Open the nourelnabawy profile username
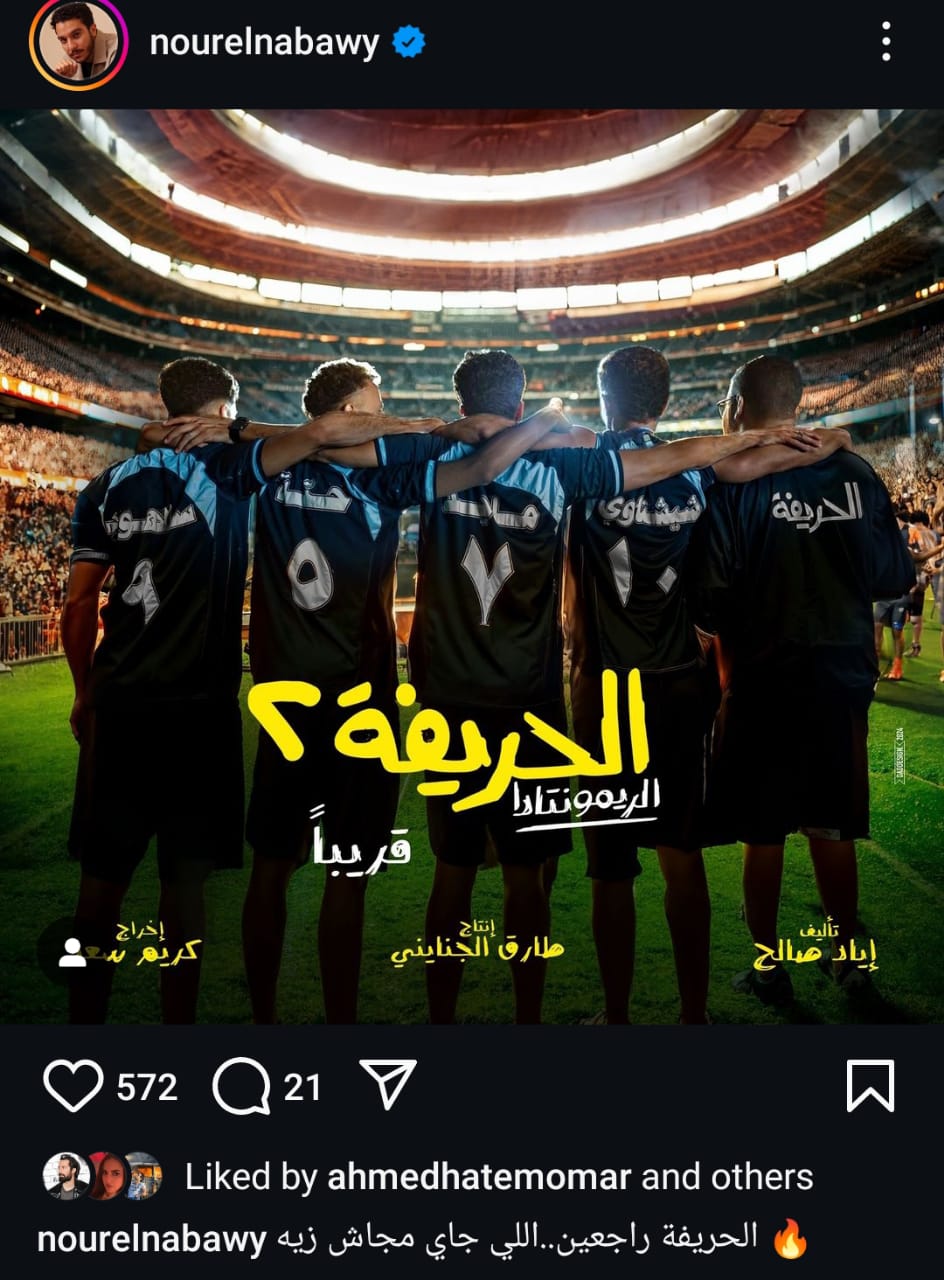944x1280 pixels. (x=264, y=43)
